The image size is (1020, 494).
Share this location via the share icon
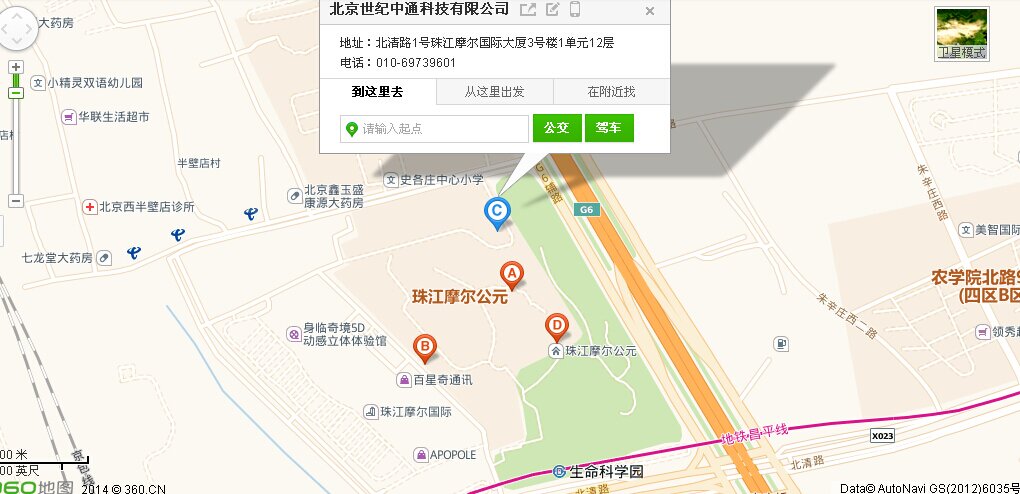(528, 10)
